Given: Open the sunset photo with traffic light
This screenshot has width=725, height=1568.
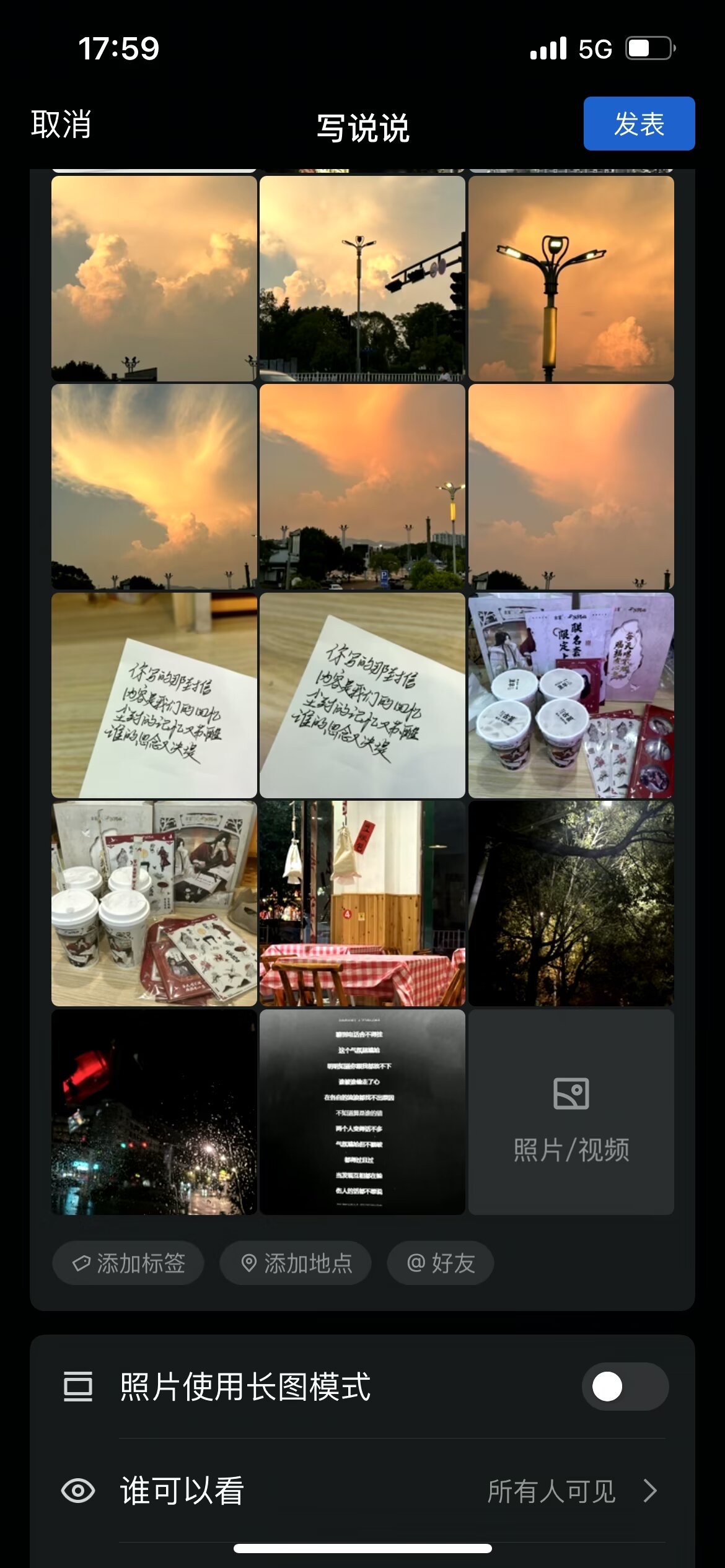Looking at the screenshot, I should point(362,279).
